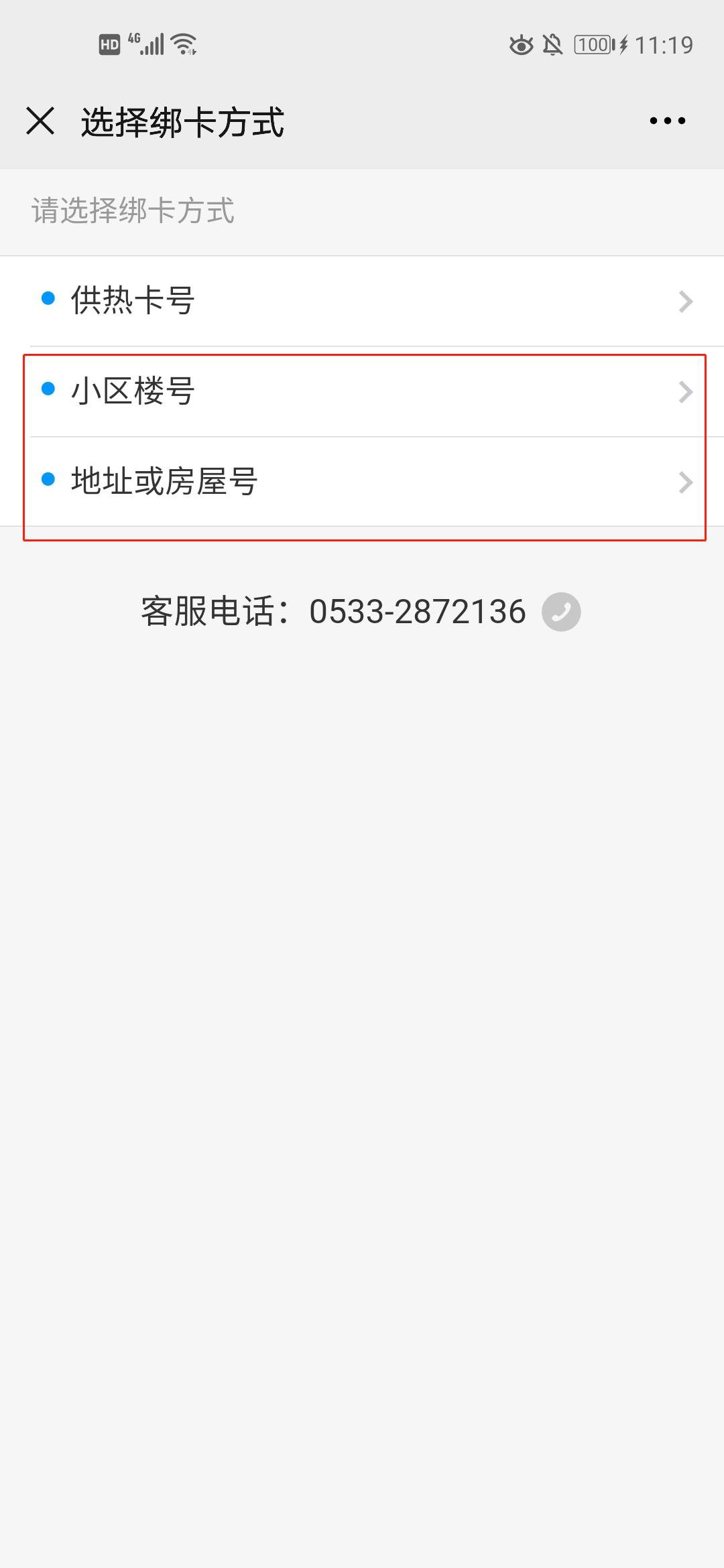Call customer service via phone icon
Viewport: 724px width, 1568px height.
[x=561, y=612]
